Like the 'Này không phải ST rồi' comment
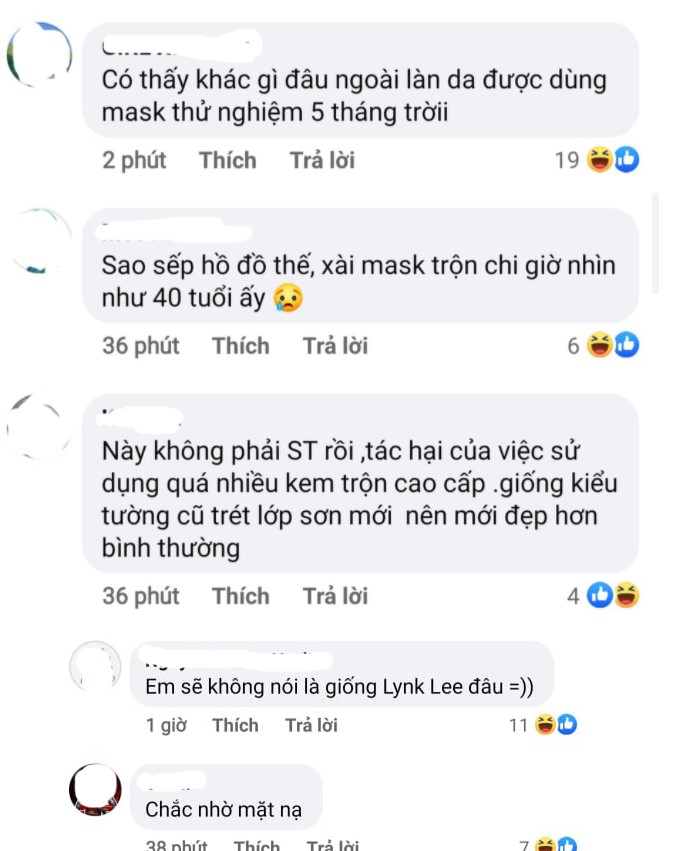The height and width of the screenshot is (851, 681). pyautogui.click(x=240, y=596)
